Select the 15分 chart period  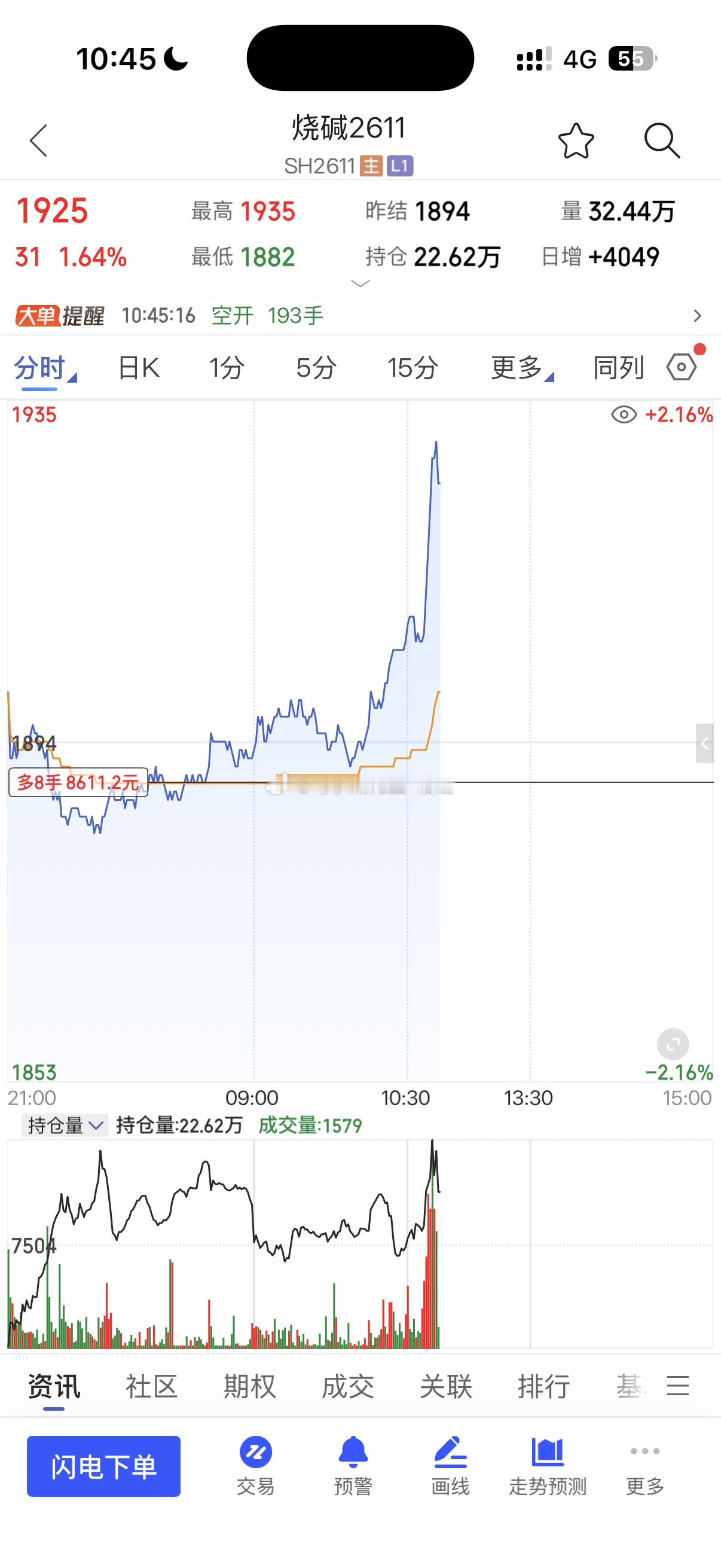[x=413, y=368]
